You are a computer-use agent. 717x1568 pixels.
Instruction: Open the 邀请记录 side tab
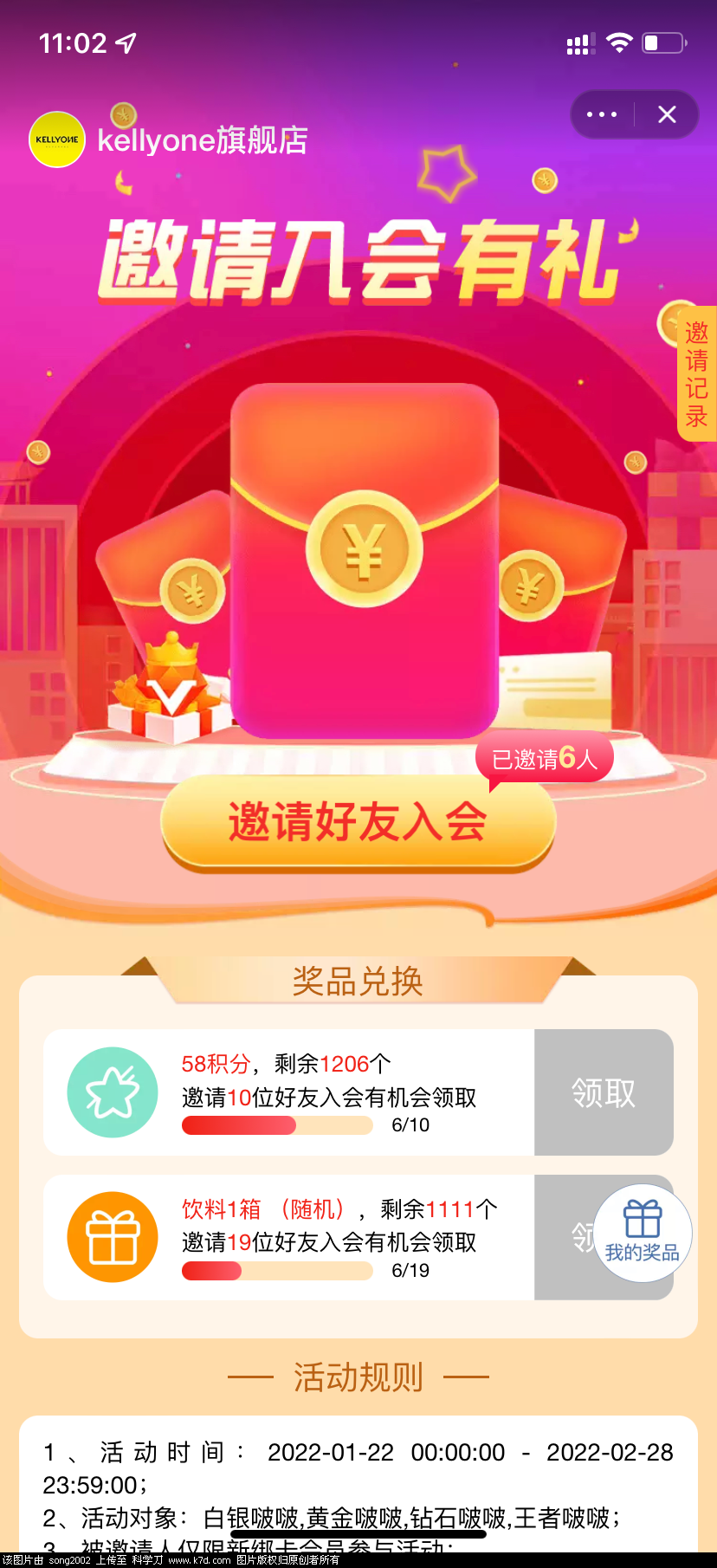coord(696,374)
